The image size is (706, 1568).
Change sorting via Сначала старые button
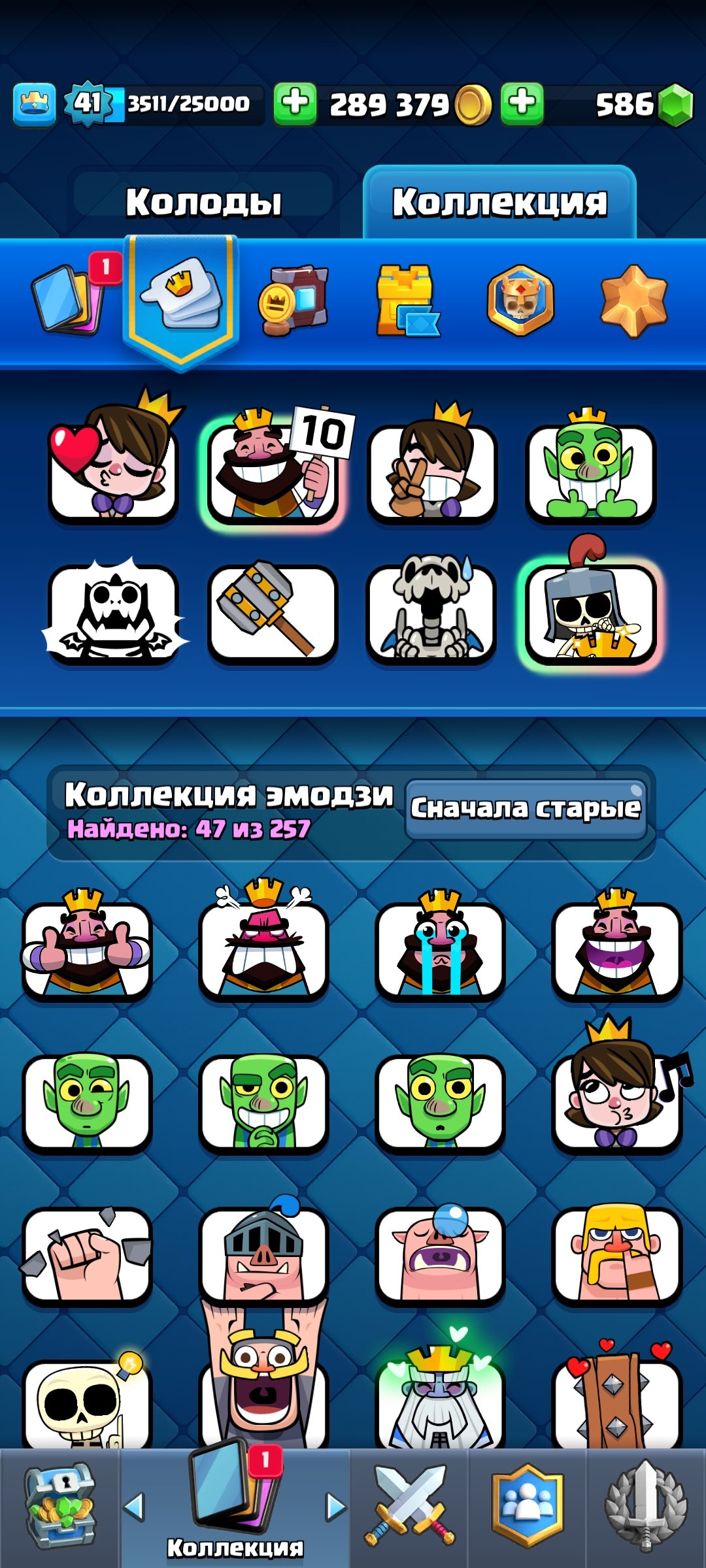click(x=526, y=809)
